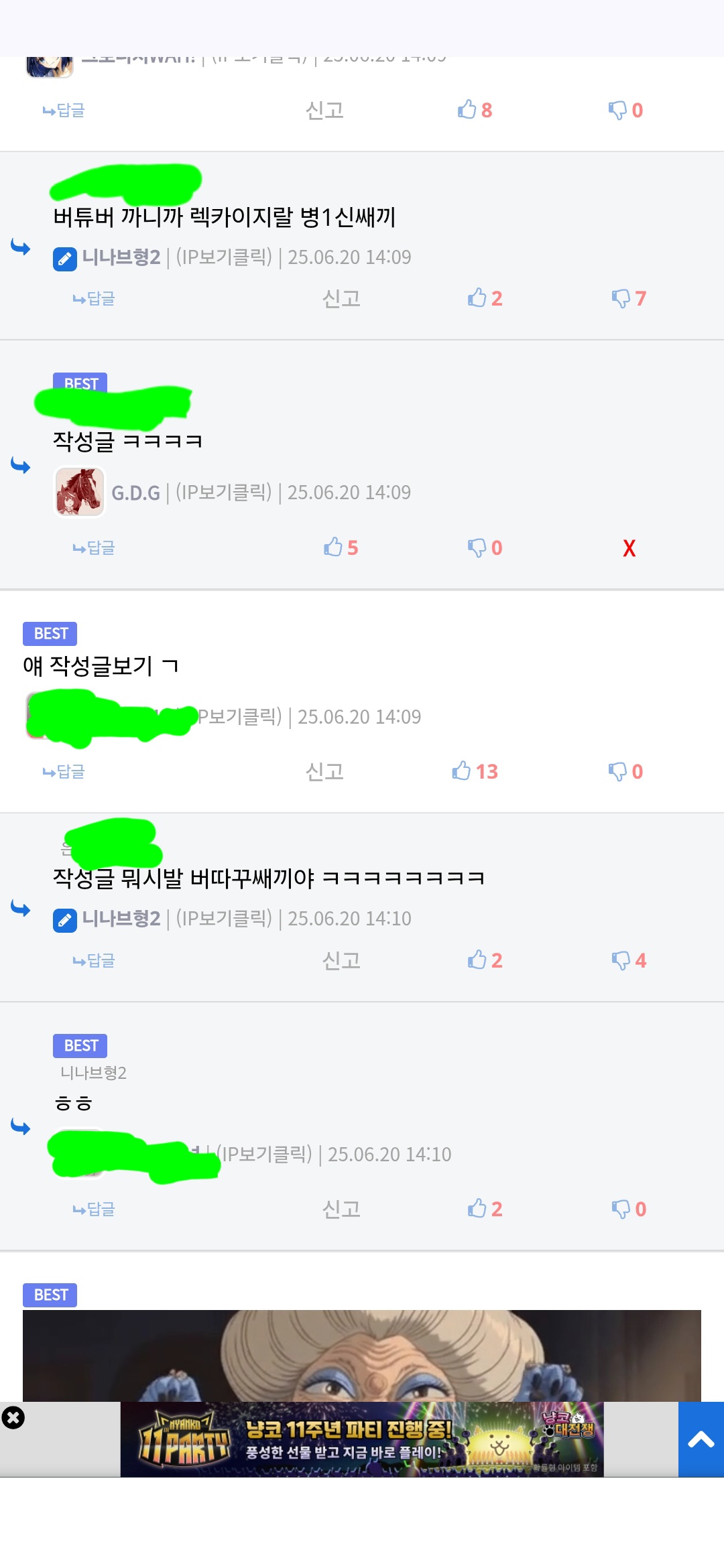
Task: Open the BEST comment image
Action: 362,1355
